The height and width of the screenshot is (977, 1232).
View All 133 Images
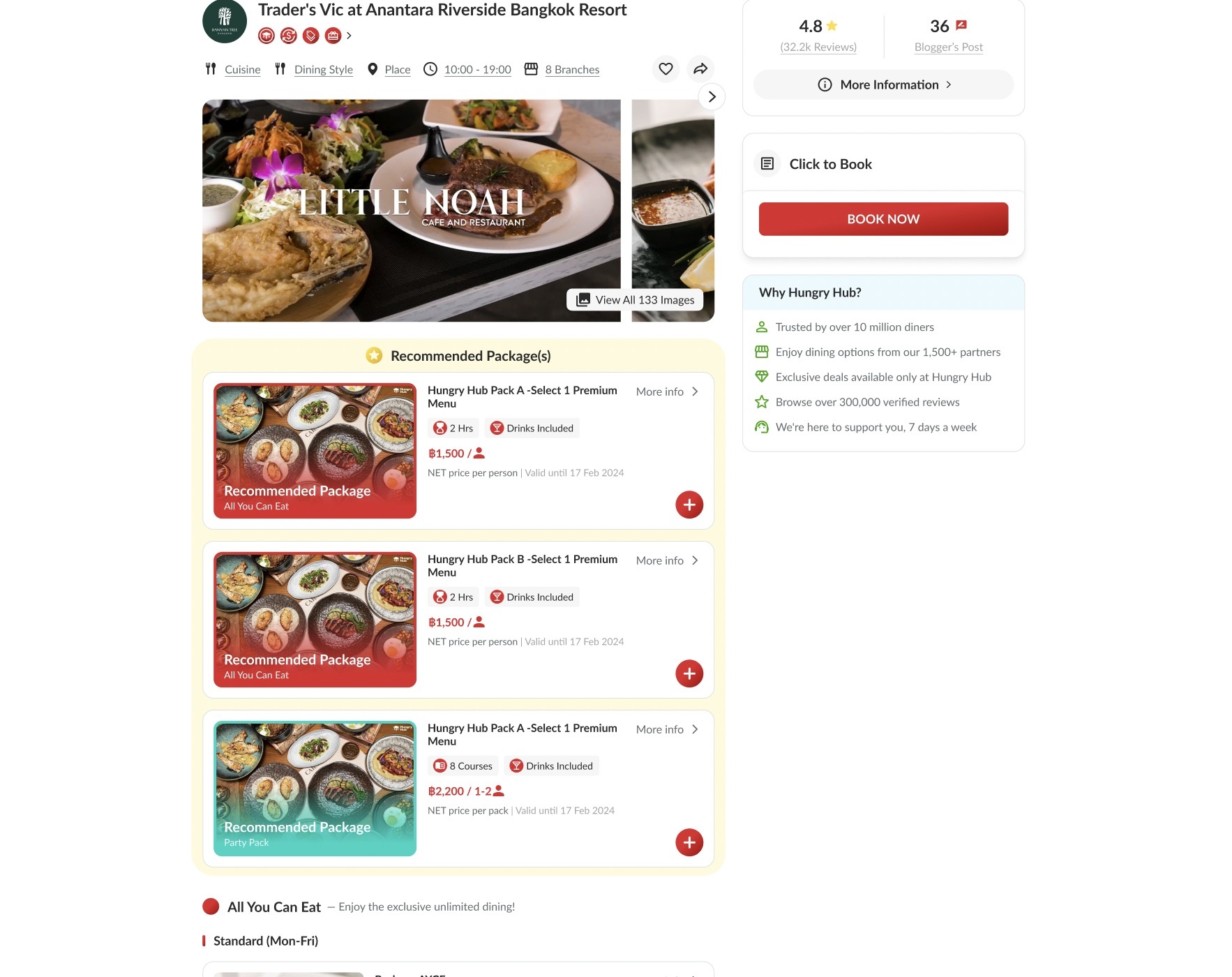click(635, 300)
